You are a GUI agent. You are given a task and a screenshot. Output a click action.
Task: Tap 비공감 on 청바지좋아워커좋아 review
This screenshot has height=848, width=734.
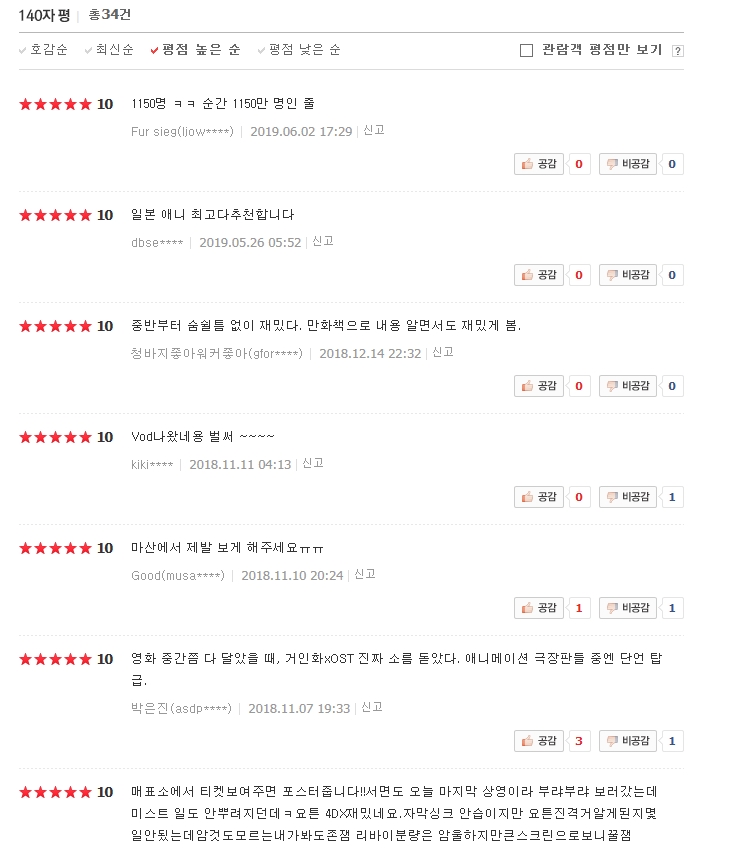(x=627, y=386)
